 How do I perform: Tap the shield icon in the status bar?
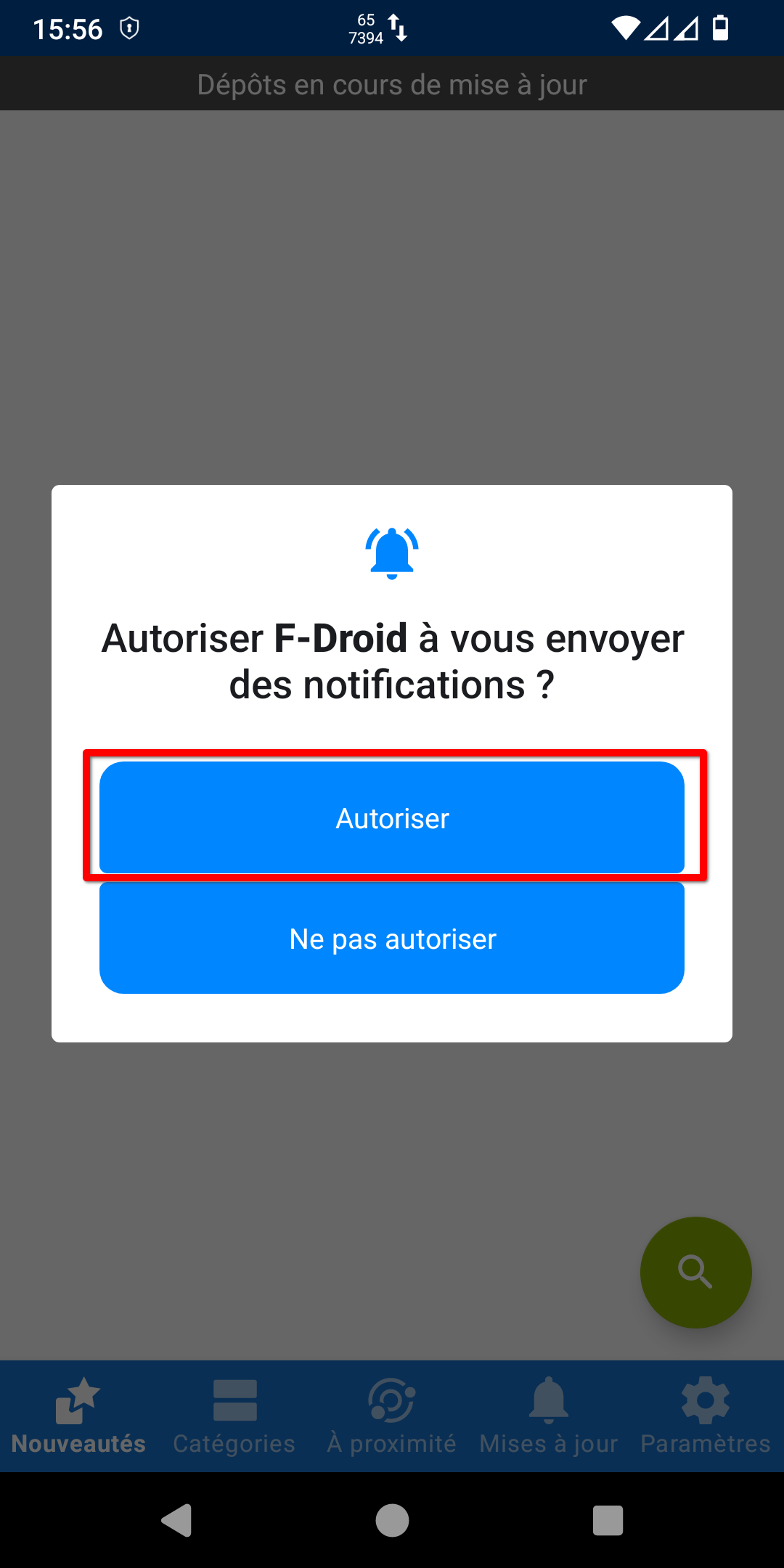pyautogui.click(x=129, y=28)
